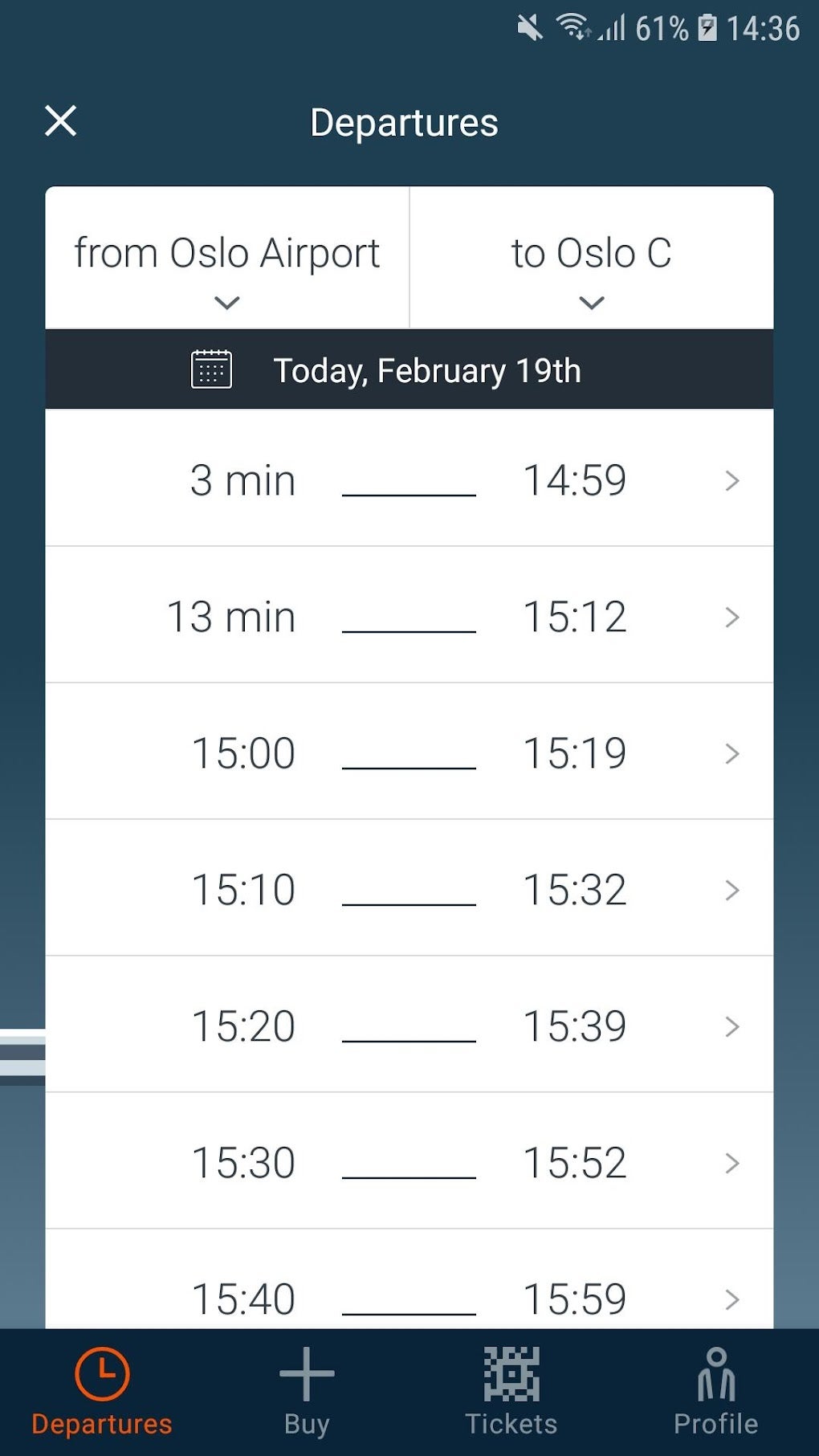
Task: Select the 15:20 departure row
Action: click(409, 1026)
